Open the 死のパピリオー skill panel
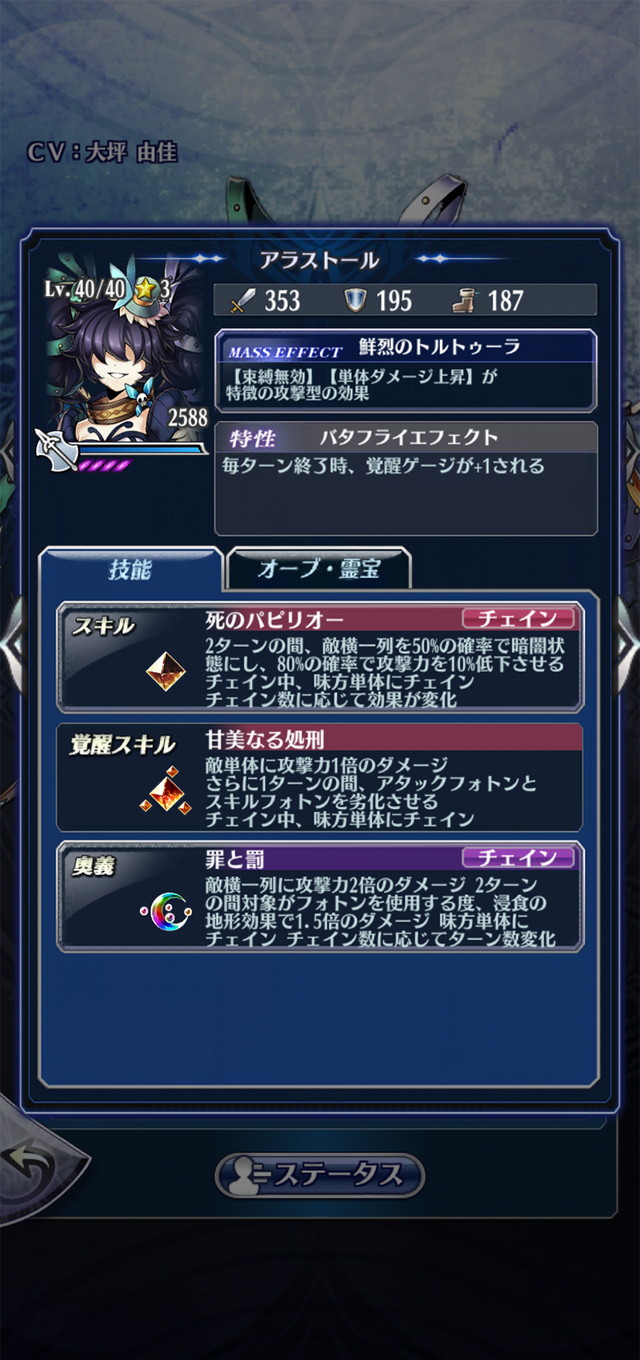This screenshot has height=1360, width=640. [320, 657]
